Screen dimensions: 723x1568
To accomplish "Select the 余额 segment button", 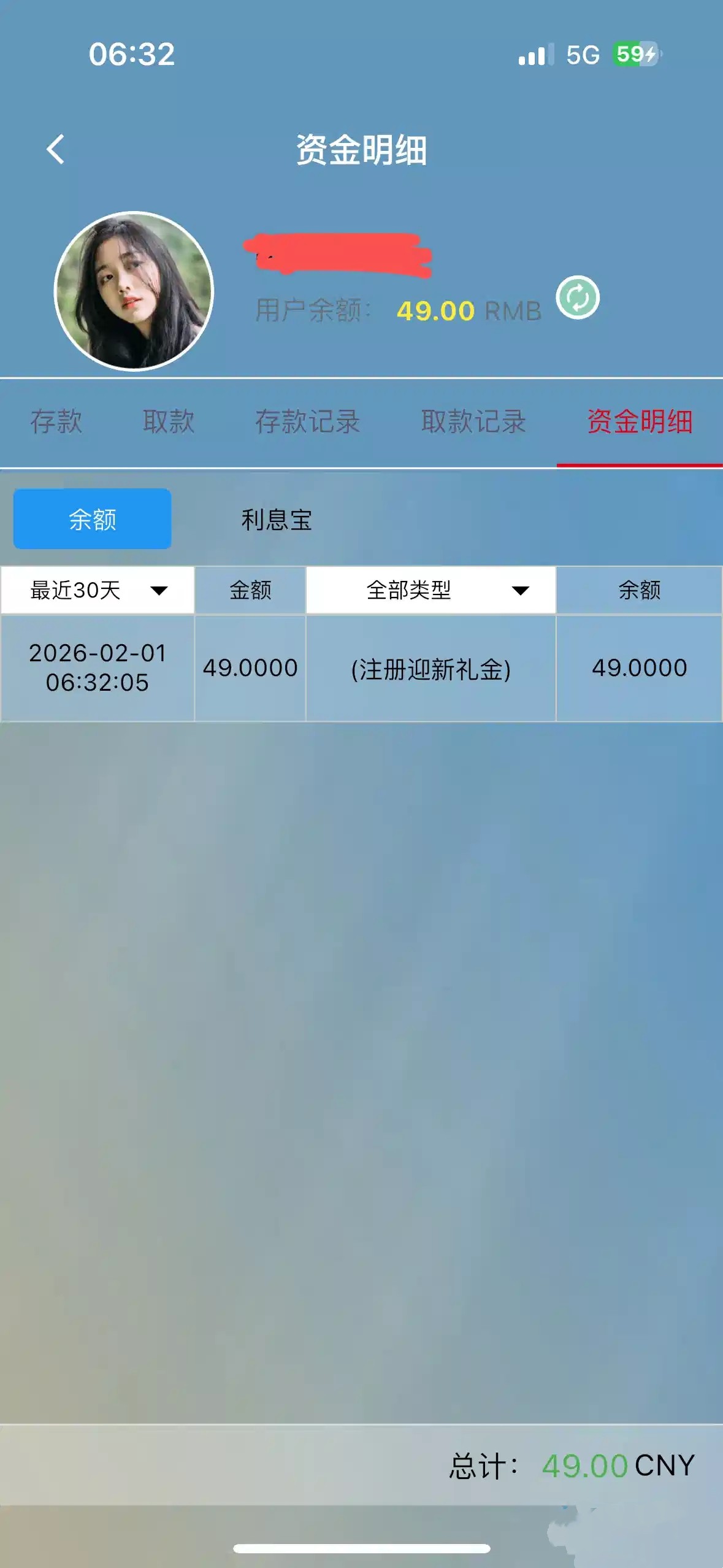I will [x=93, y=519].
